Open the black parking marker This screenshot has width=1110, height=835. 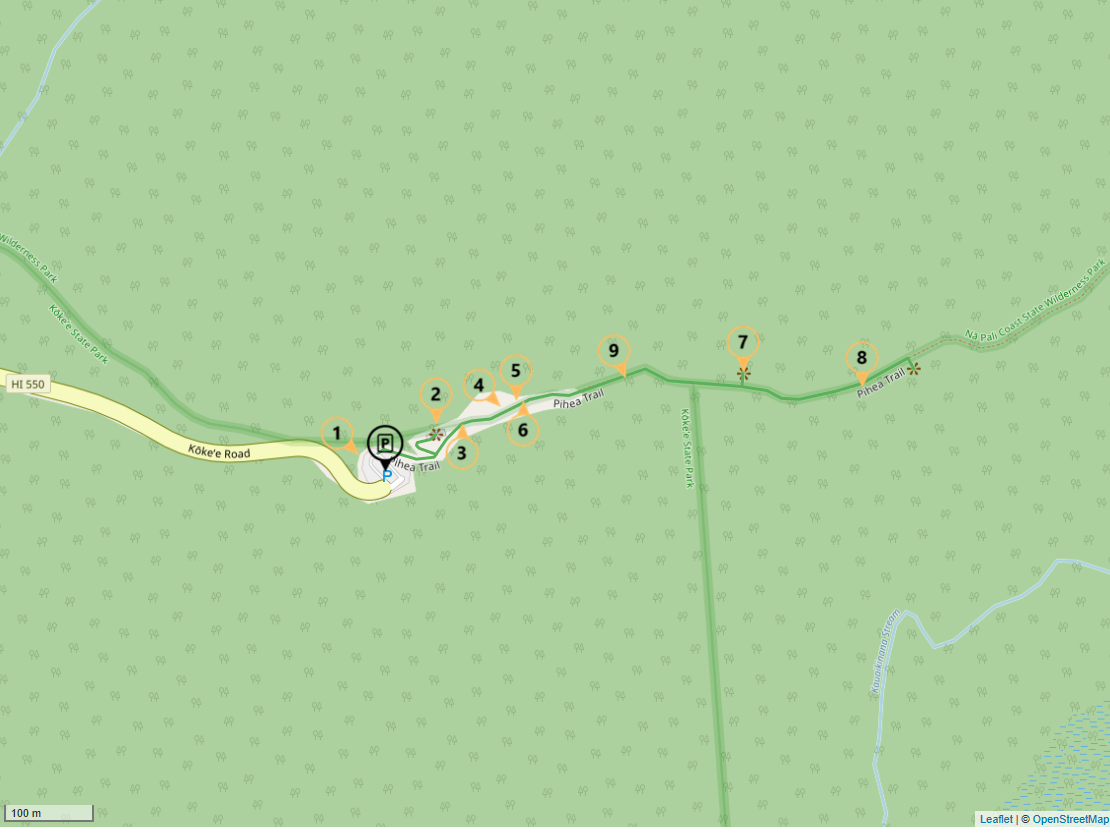click(x=385, y=442)
